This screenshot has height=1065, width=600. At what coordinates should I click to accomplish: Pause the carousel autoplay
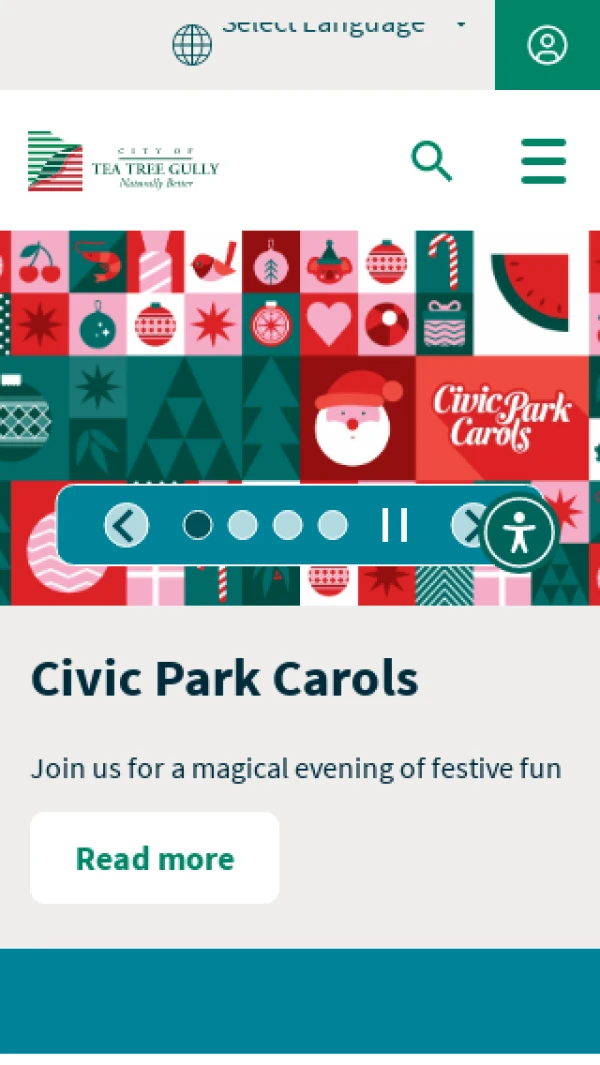tap(395, 525)
